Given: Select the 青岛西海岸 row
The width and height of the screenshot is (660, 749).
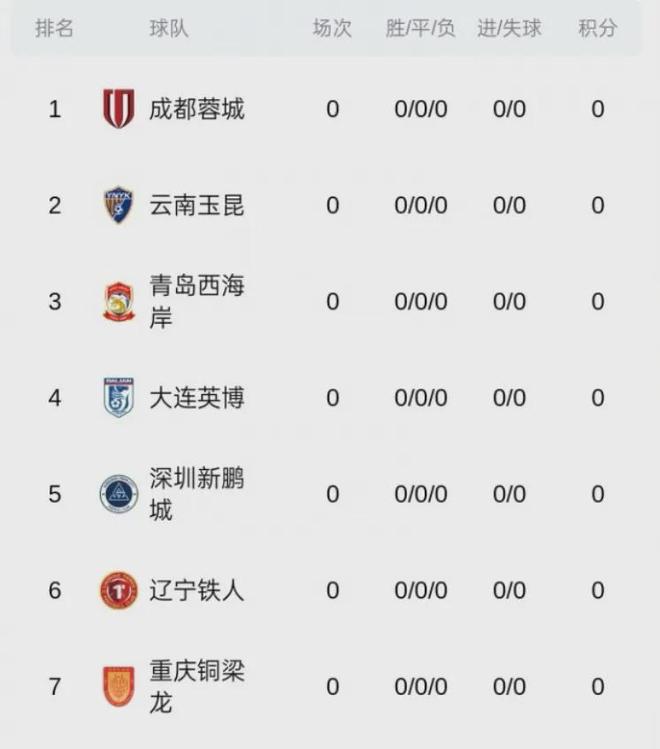Looking at the screenshot, I should click(196, 302).
